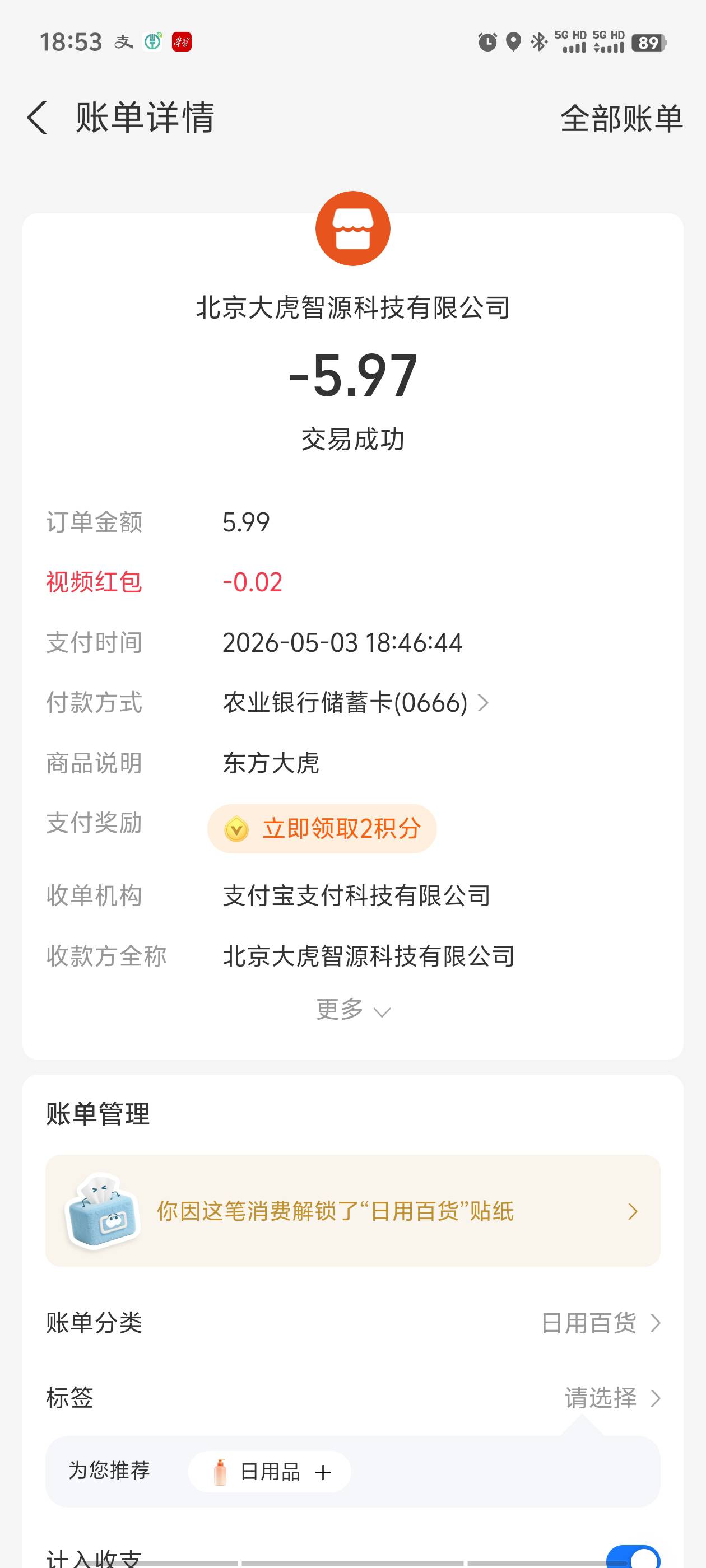Open payment method 农业银行储蓄卡(0666)
Viewport: 706px width, 1568px height.
point(356,702)
